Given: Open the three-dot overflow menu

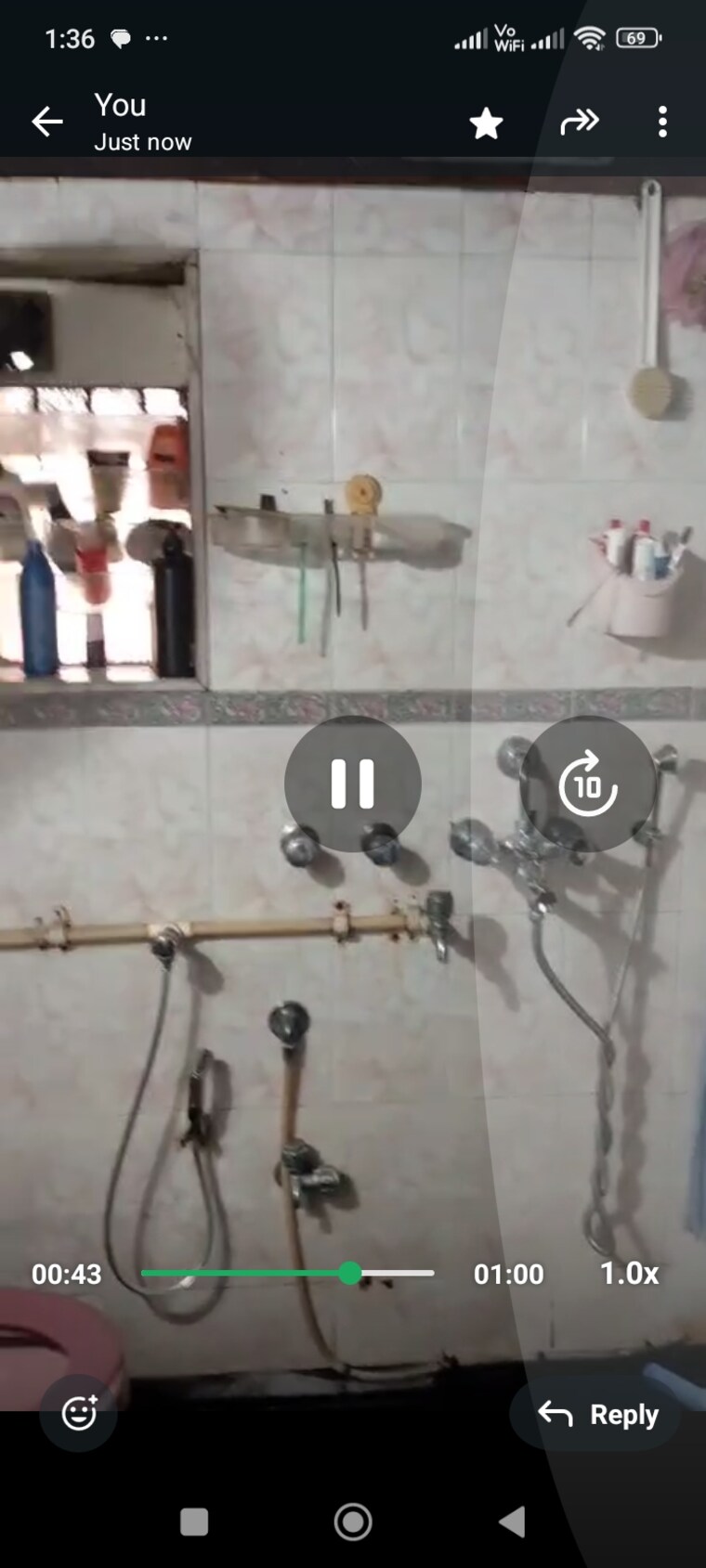Looking at the screenshot, I should click(x=662, y=122).
